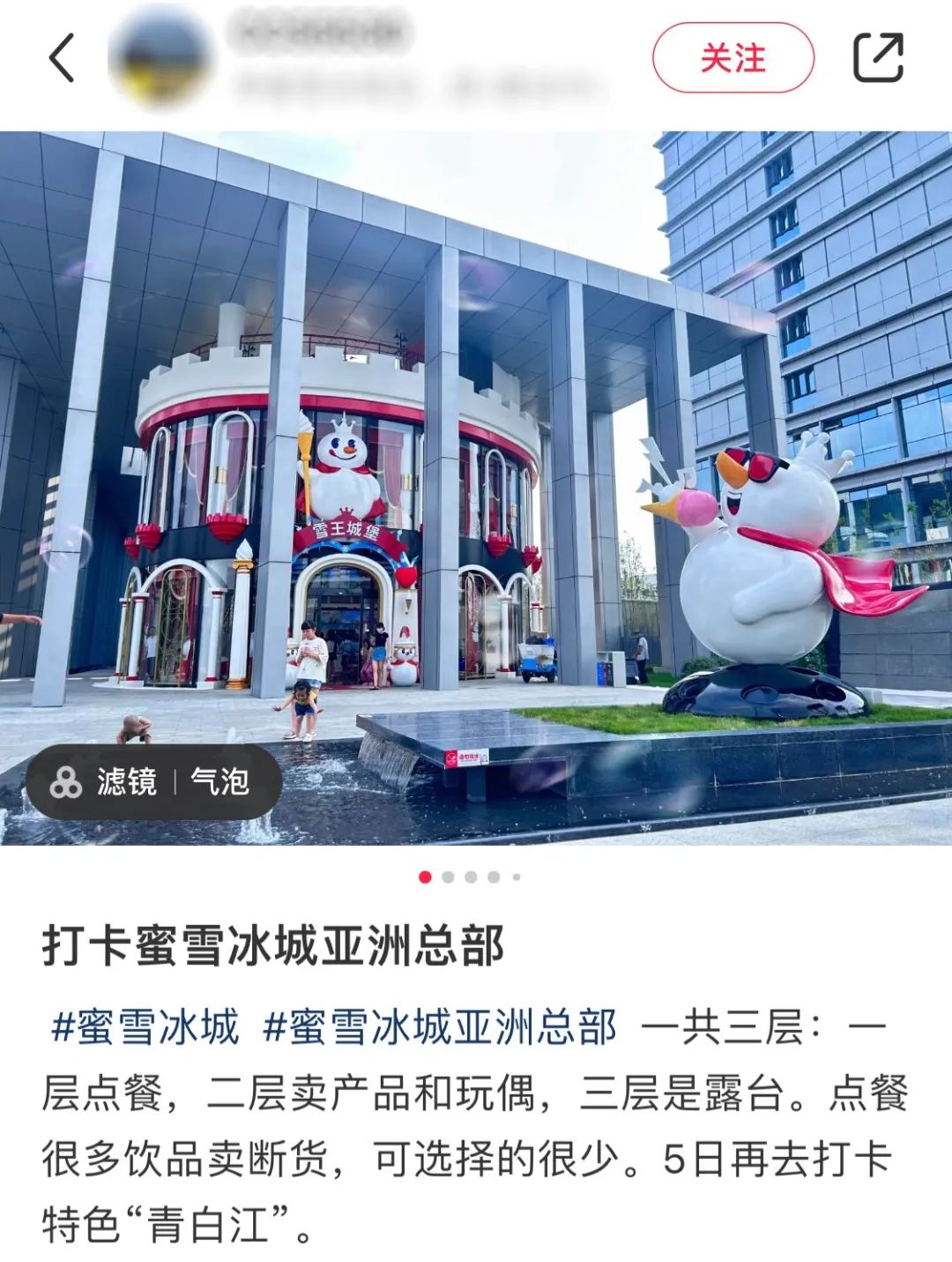Open the #蜜雪冰城 hashtag
952x1262 pixels.
[145, 1027]
